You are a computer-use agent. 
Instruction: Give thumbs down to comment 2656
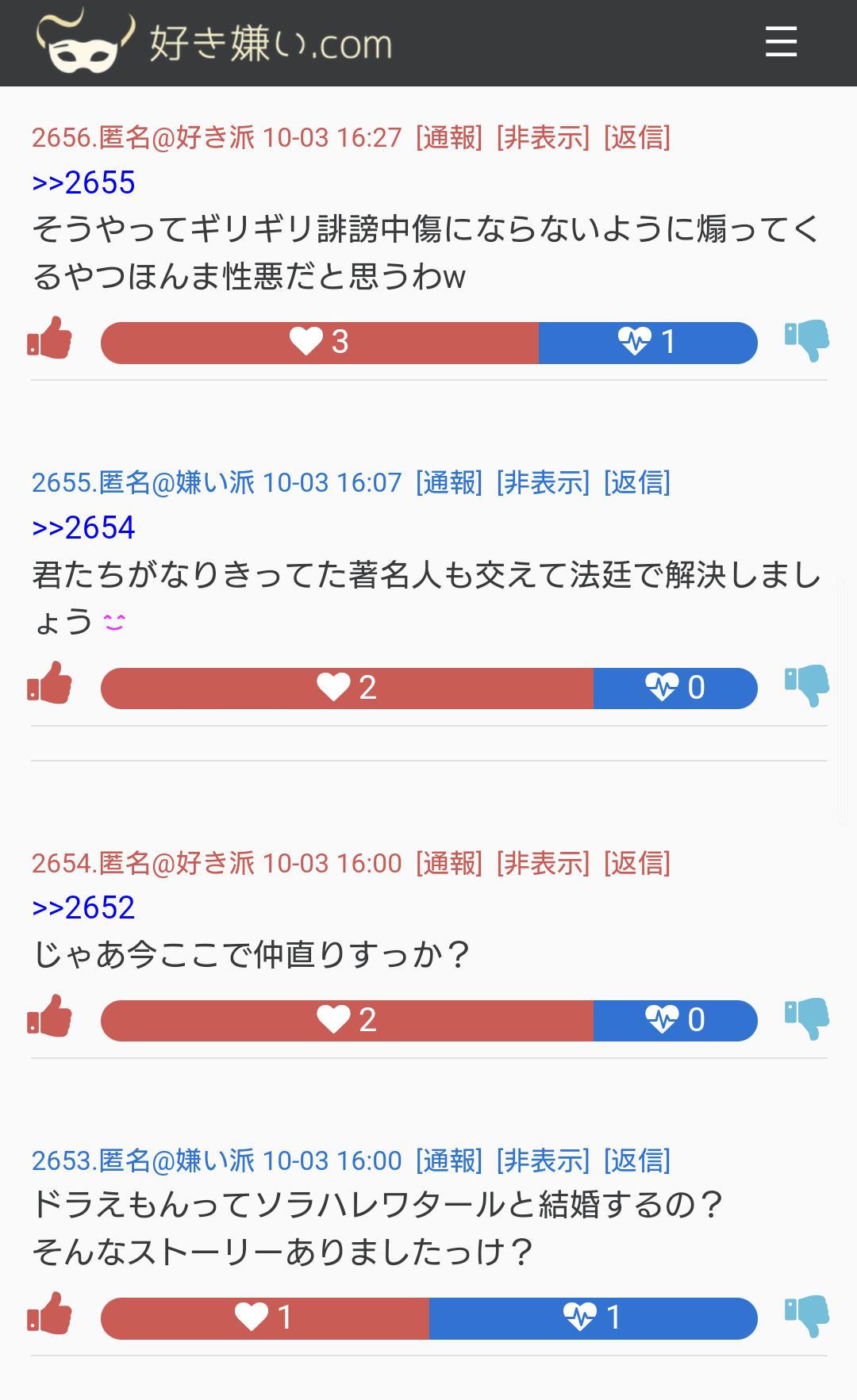(806, 341)
